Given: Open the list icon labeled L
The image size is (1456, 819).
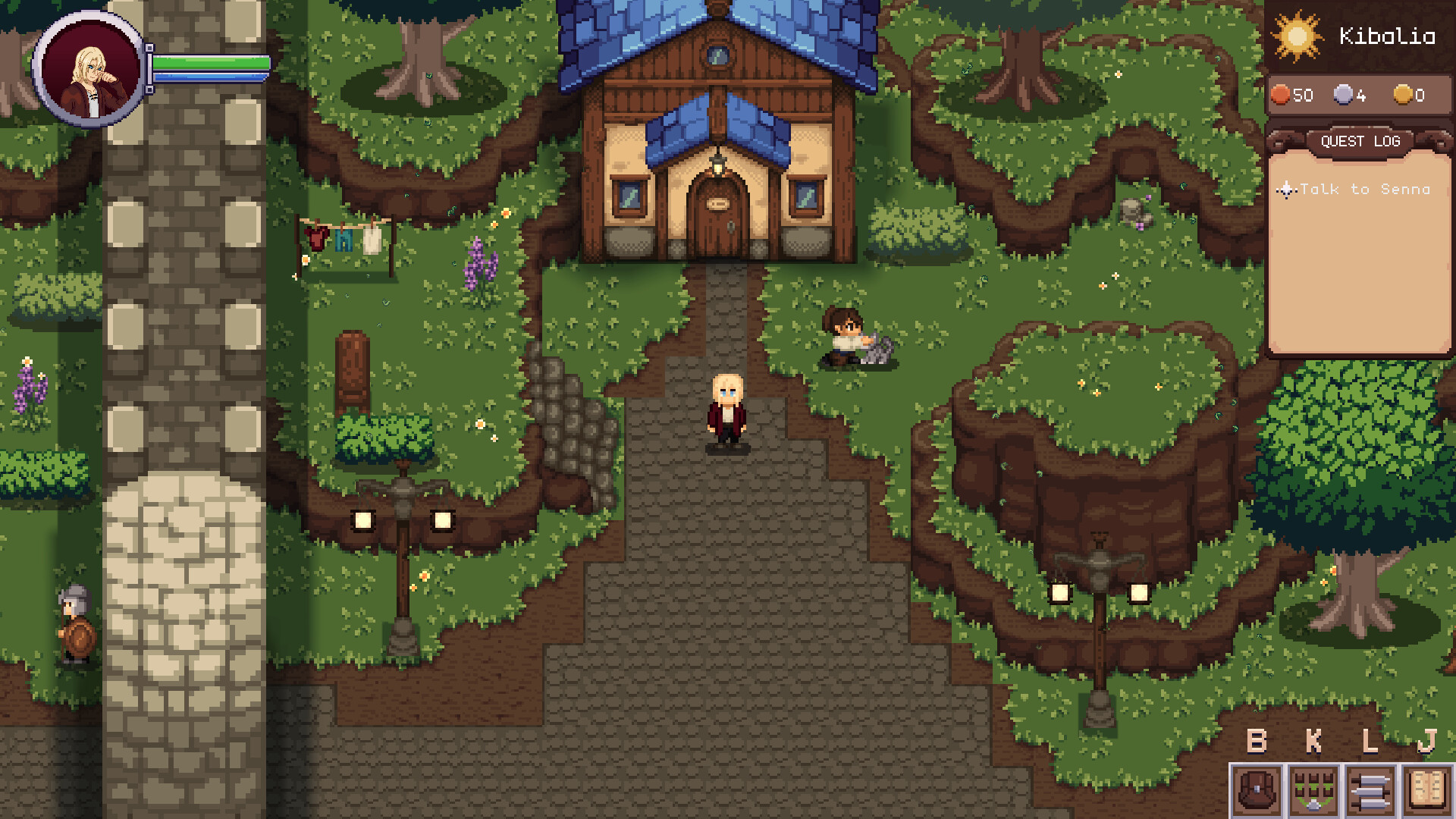Looking at the screenshot, I should tap(1370, 790).
